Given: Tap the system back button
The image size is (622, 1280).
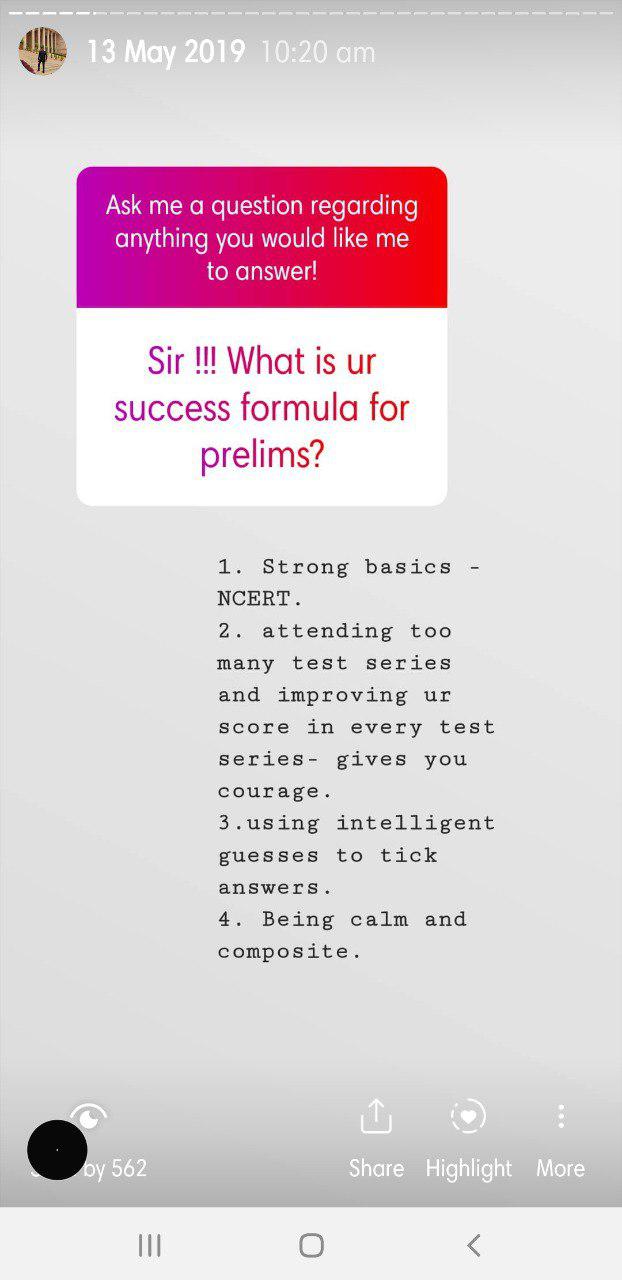Looking at the screenshot, I should click(x=473, y=1245).
